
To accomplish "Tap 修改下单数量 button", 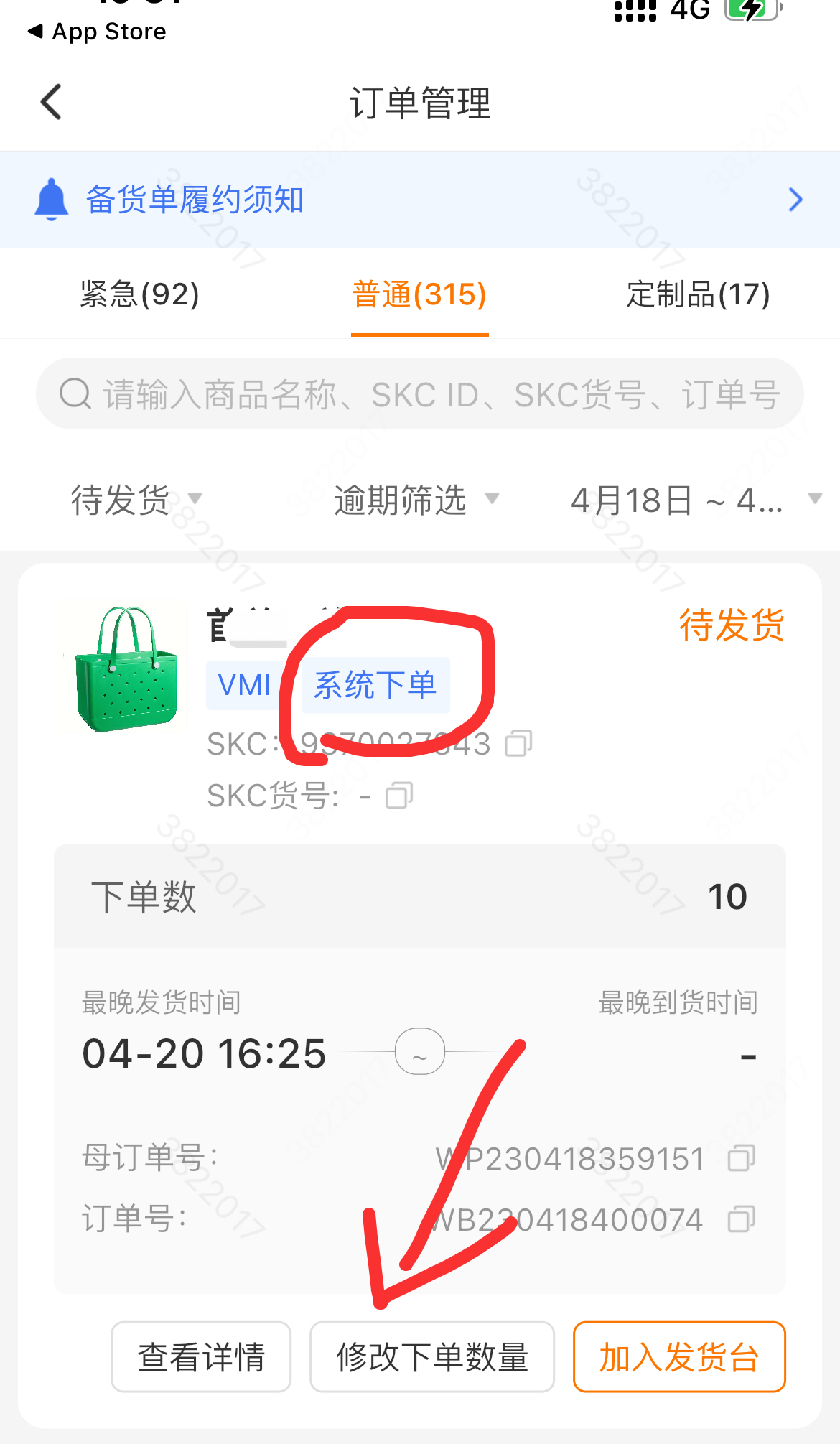I will pyautogui.click(x=432, y=1357).
